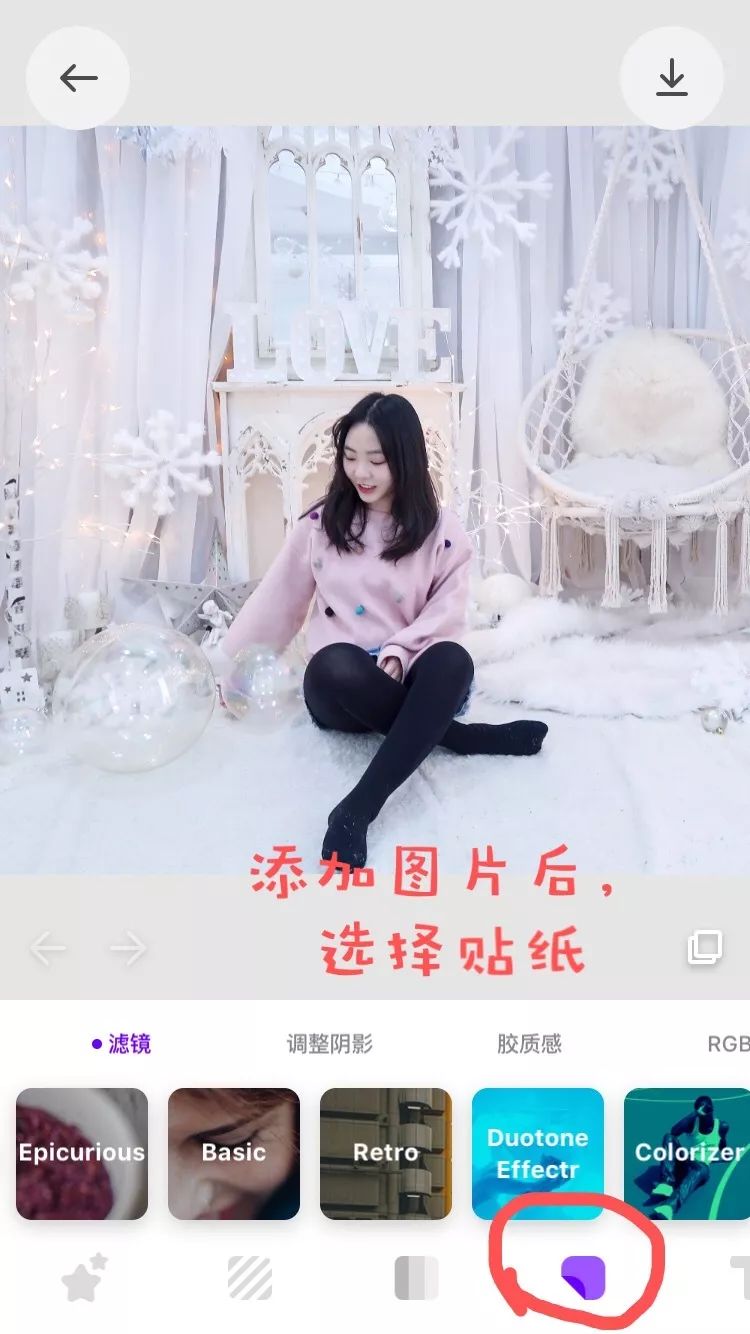Apply the Epicurious filter
Screen dimensions: 750x1334
pos(81,1152)
